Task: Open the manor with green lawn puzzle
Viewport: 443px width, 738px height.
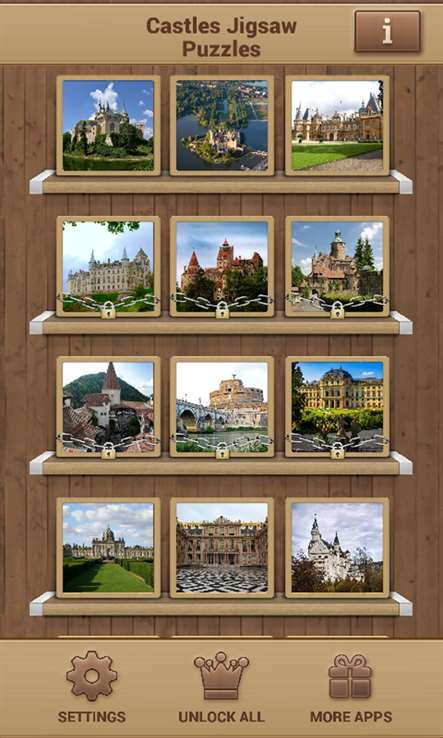Action: [337, 126]
